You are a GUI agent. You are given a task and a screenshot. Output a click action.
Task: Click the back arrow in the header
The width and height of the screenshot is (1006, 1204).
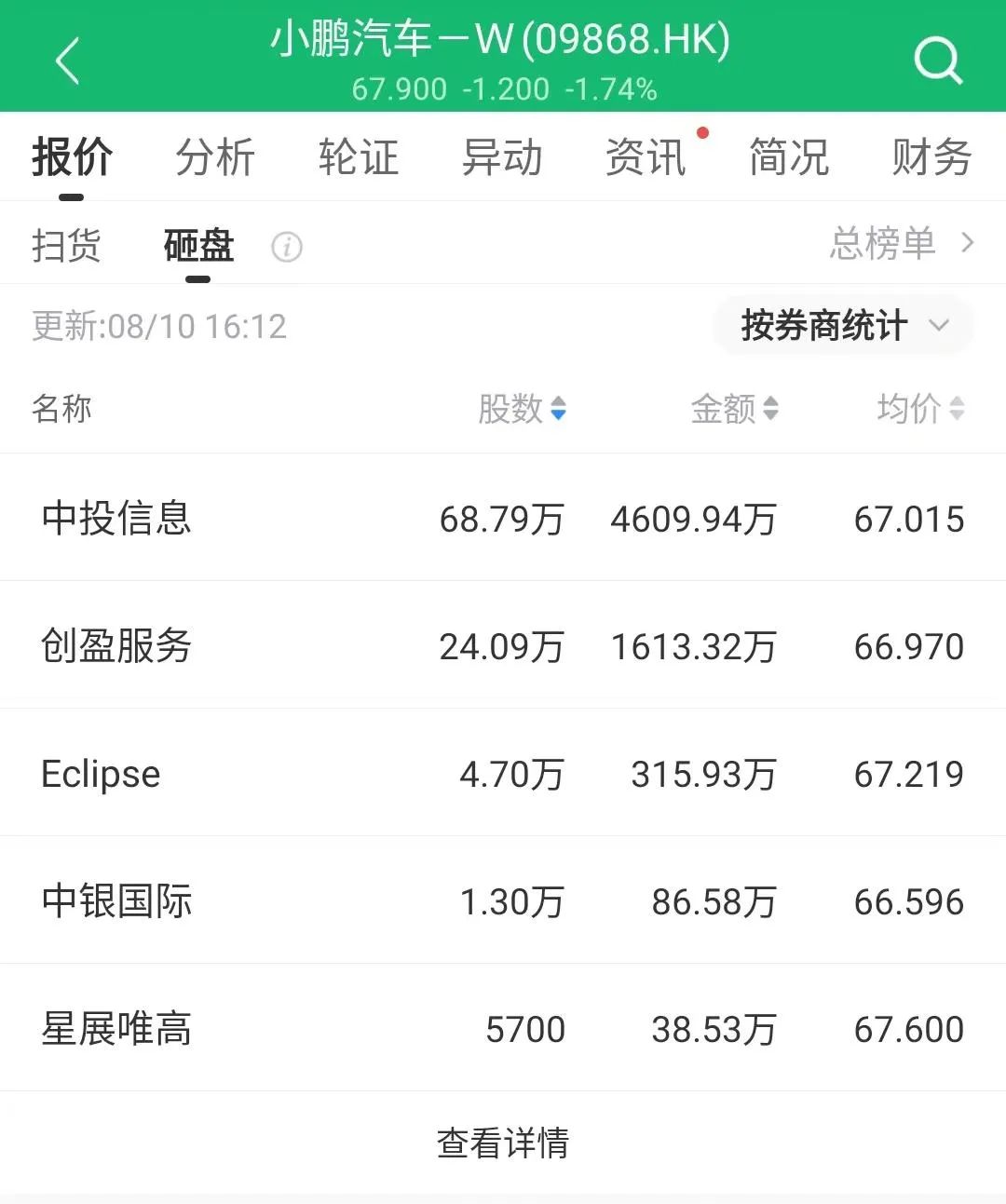pos(67,59)
